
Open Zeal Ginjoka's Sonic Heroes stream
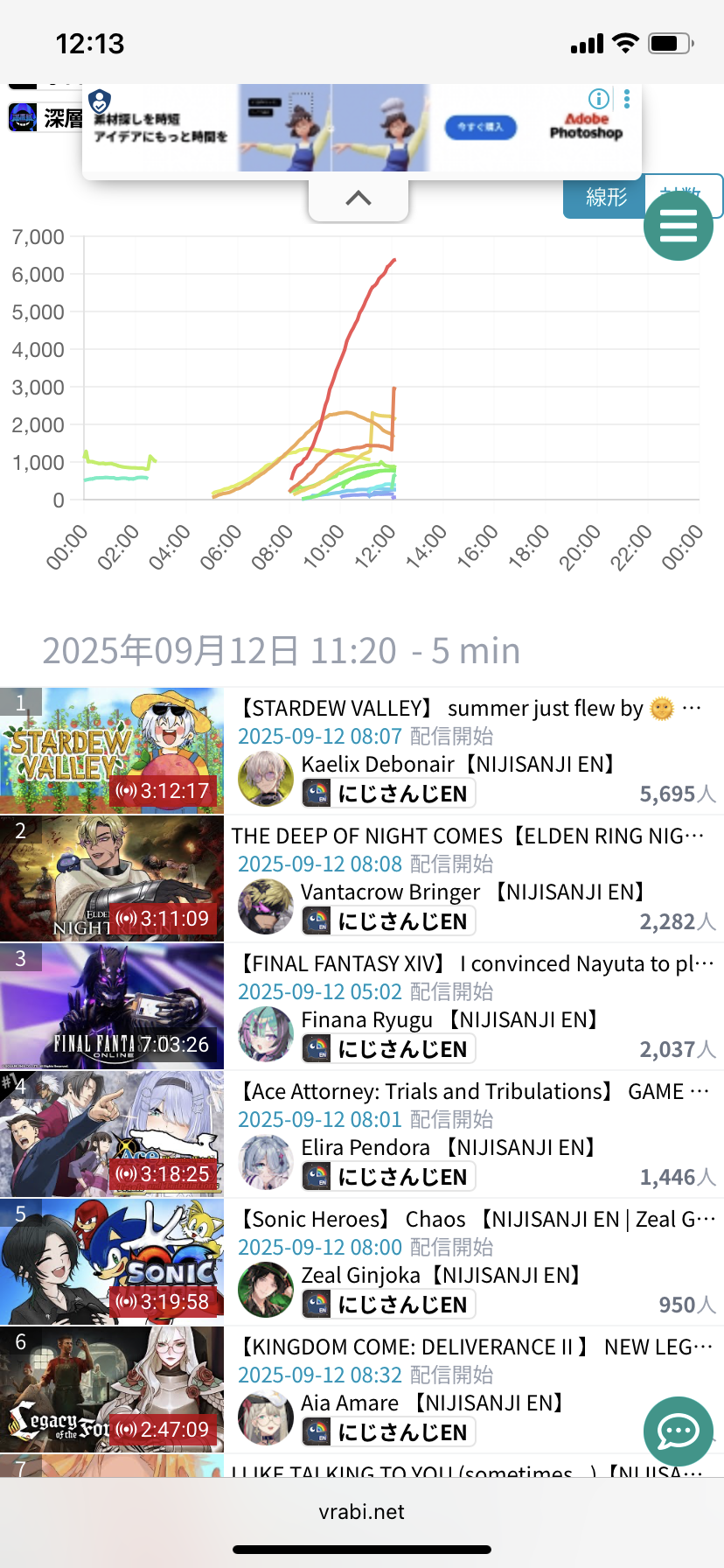pos(477,1219)
